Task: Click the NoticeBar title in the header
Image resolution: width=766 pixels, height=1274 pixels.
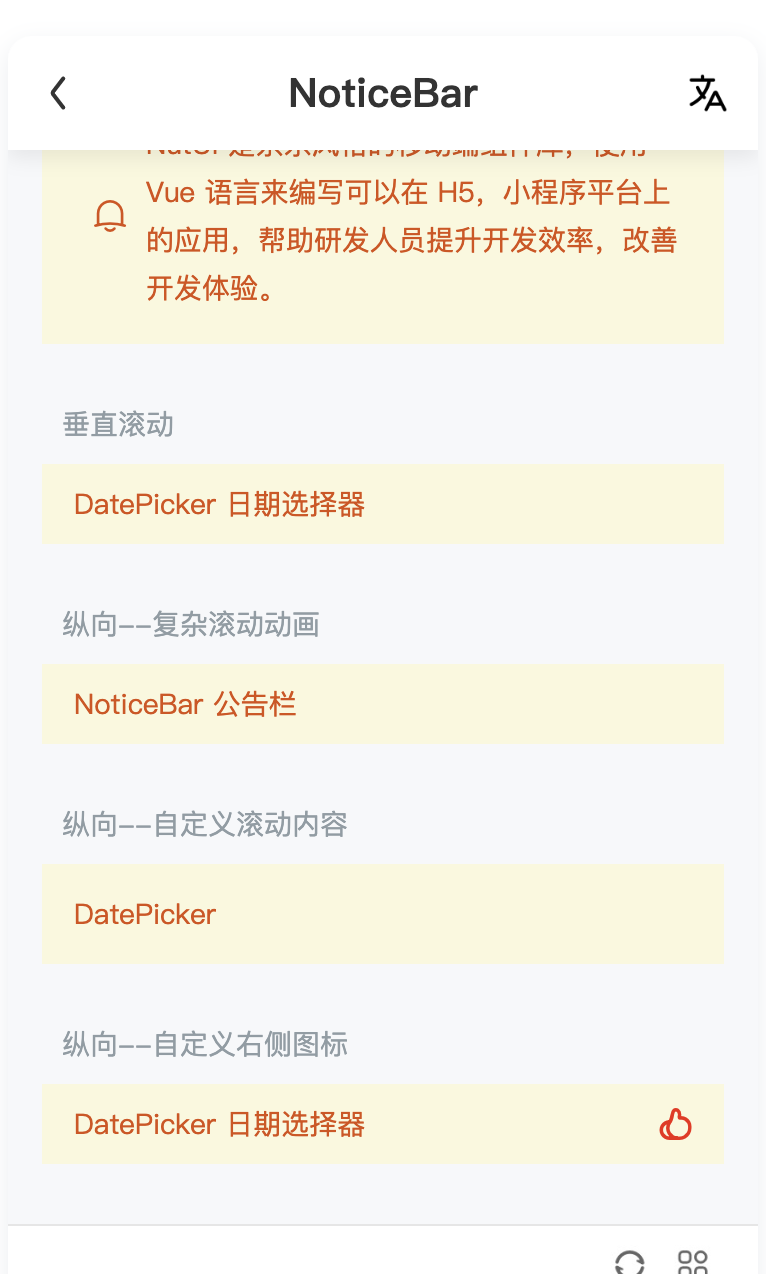Action: pos(383,92)
